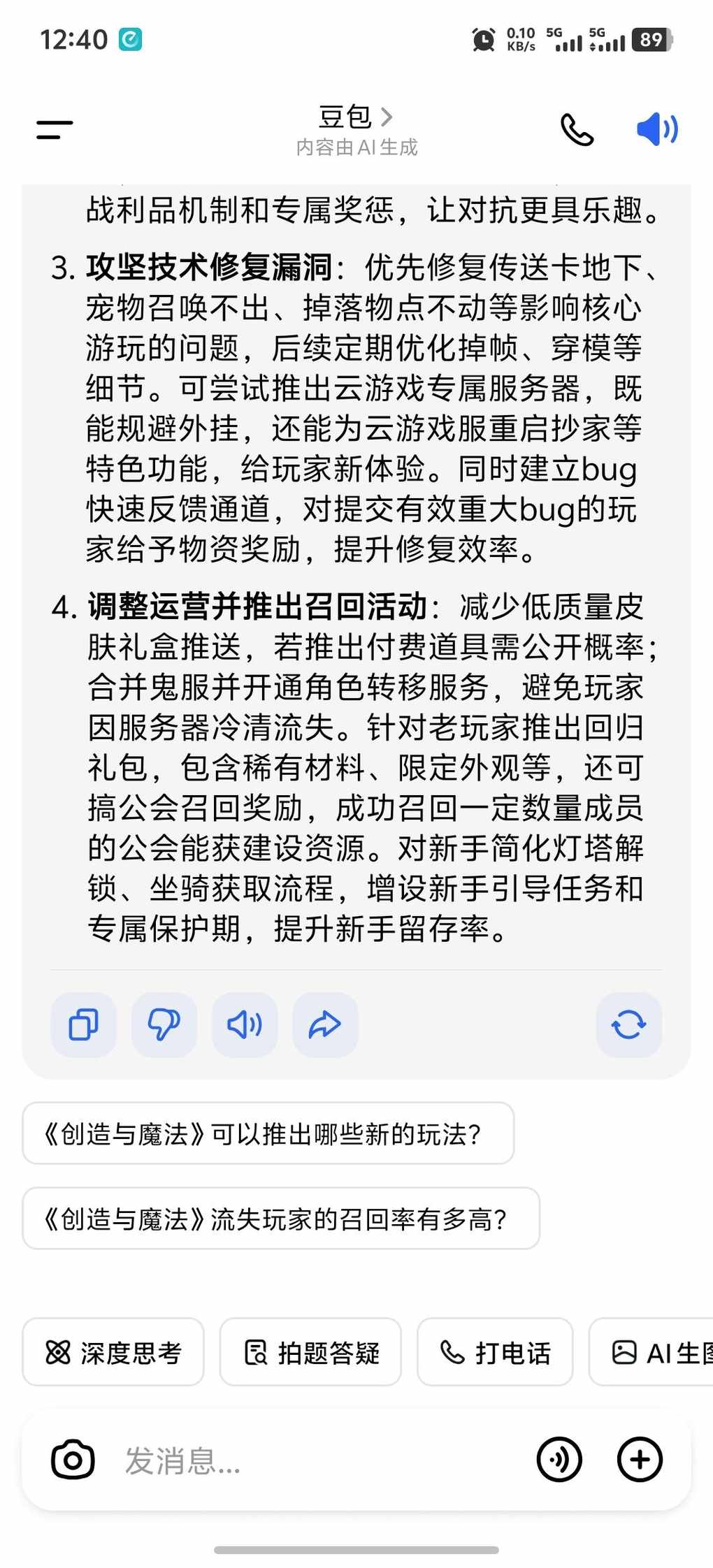Viewport: 713px width, 1568px height.
Task: Ask 《创造与魔法》可以推出哪些新的玩法
Action: pyautogui.click(x=268, y=1133)
